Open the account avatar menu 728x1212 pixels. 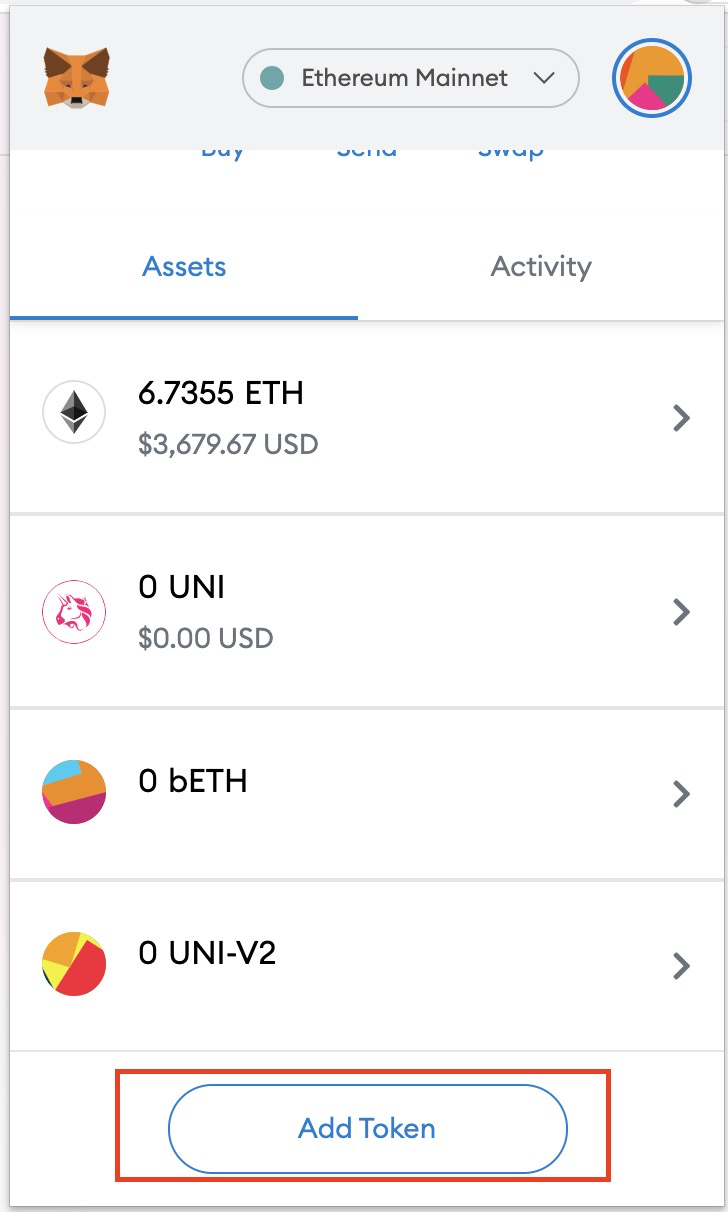click(x=652, y=78)
